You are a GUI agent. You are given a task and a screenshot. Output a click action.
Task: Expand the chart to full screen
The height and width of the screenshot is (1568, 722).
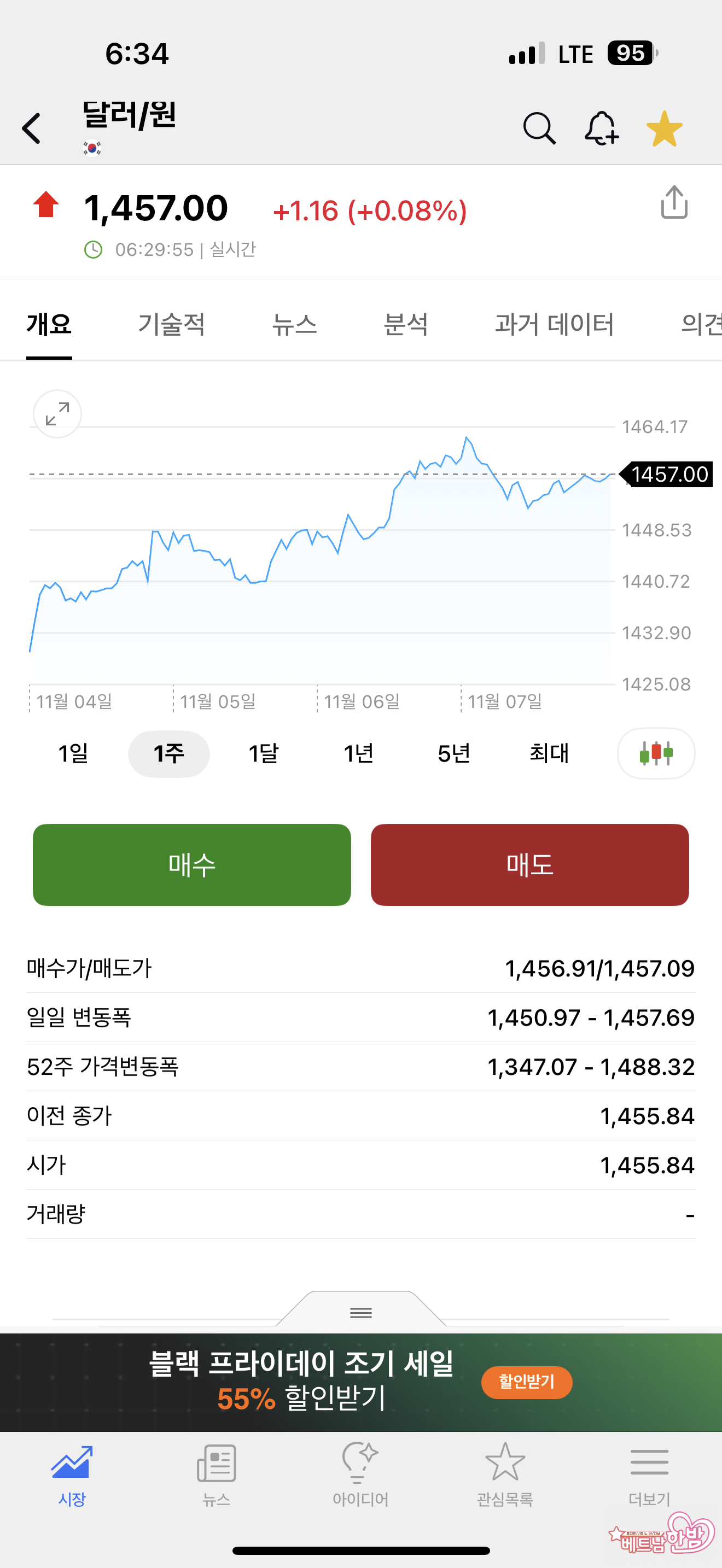57,414
